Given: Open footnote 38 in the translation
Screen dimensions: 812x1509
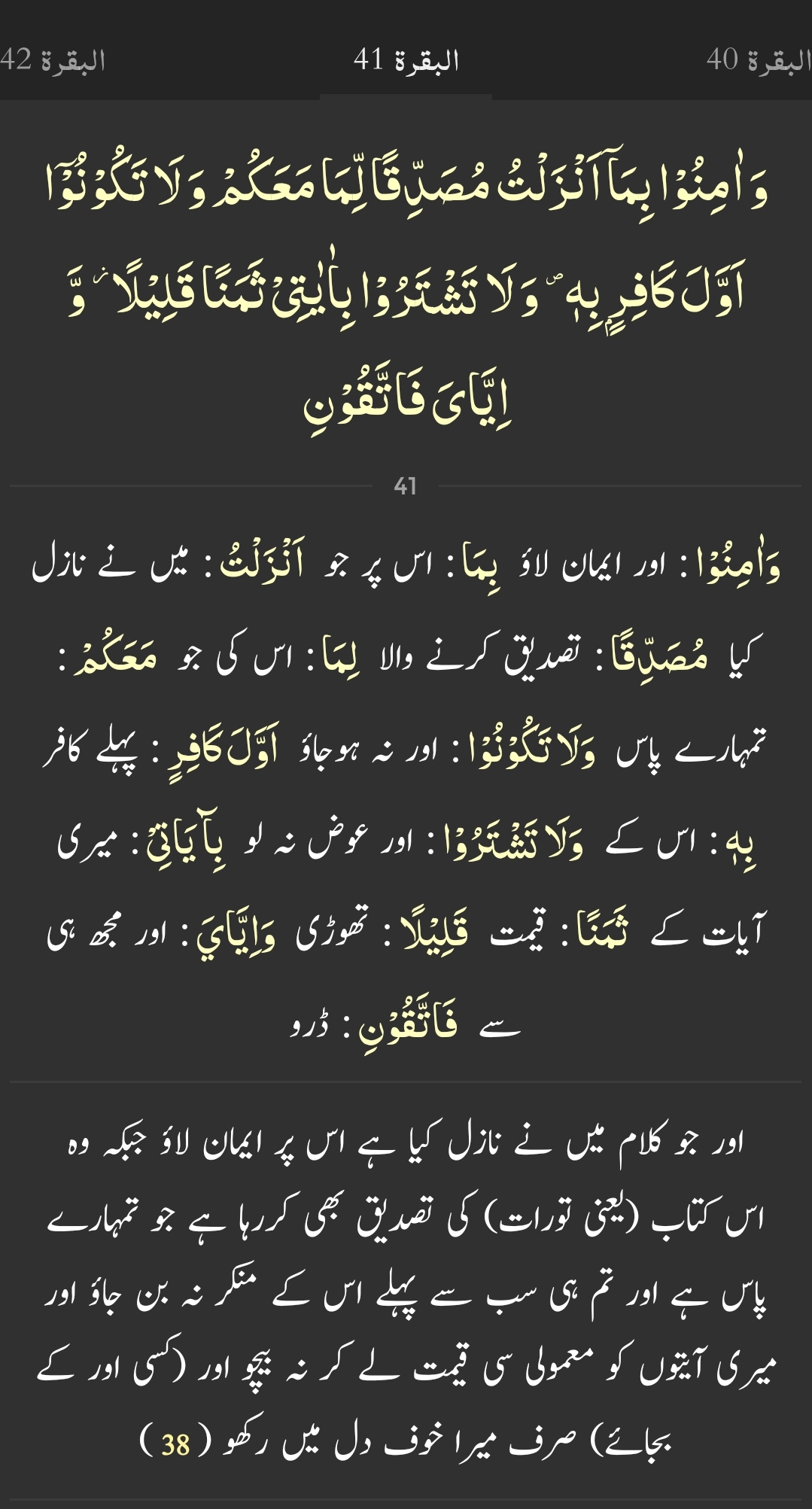Looking at the screenshot, I should coord(176,1444).
